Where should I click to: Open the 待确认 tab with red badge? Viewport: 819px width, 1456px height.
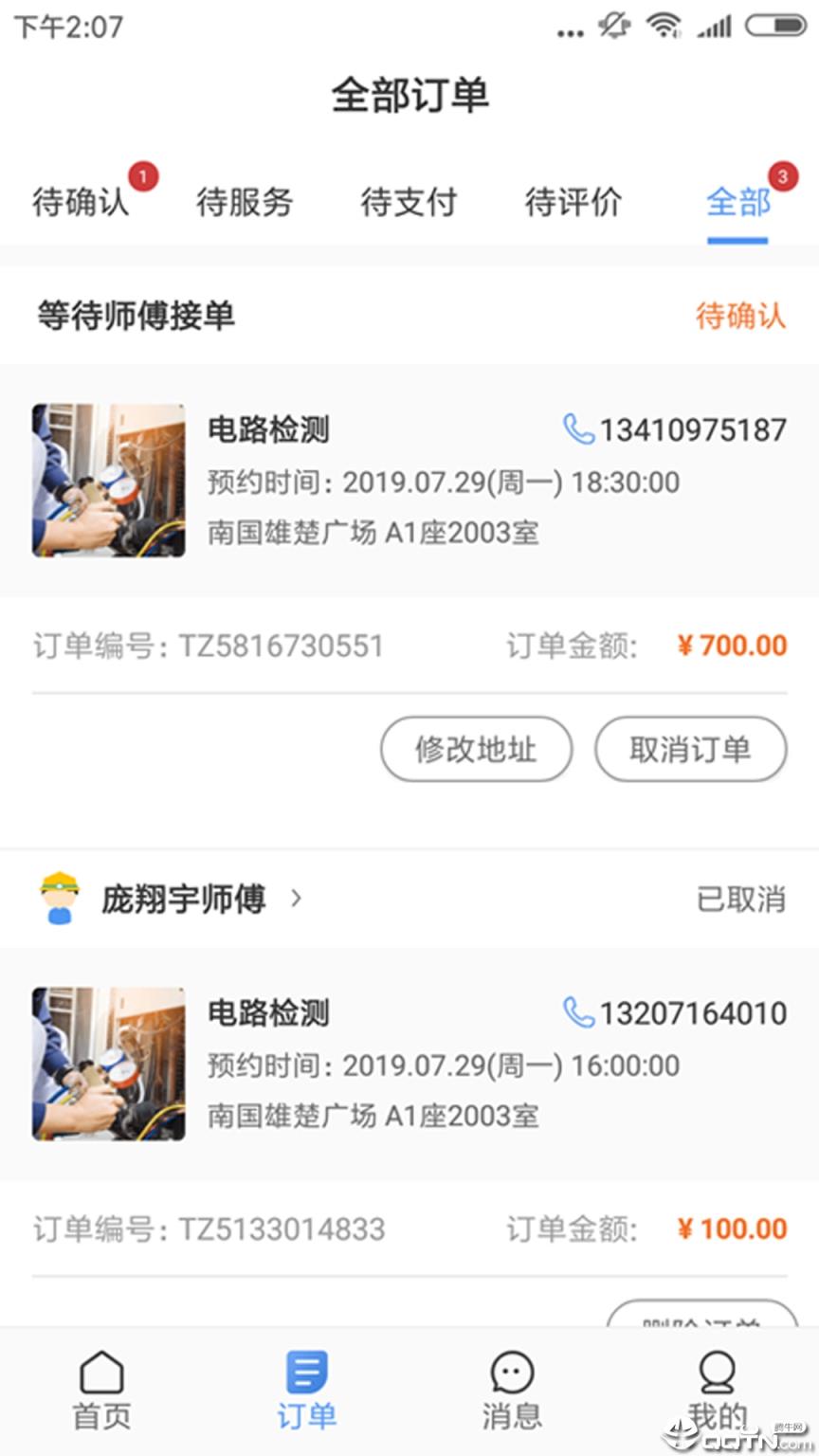click(x=82, y=203)
